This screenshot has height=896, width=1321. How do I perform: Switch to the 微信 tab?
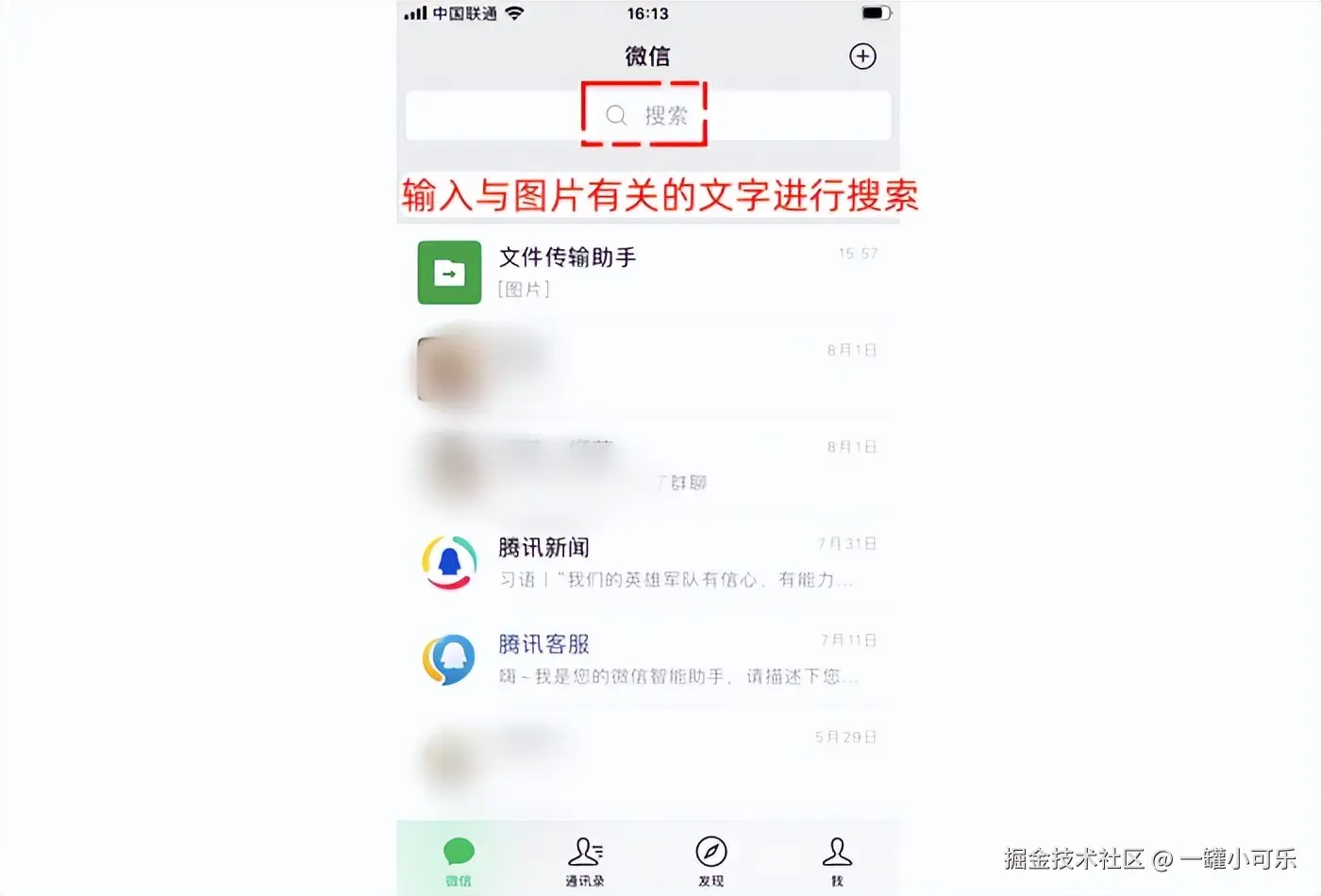[459, 860]
